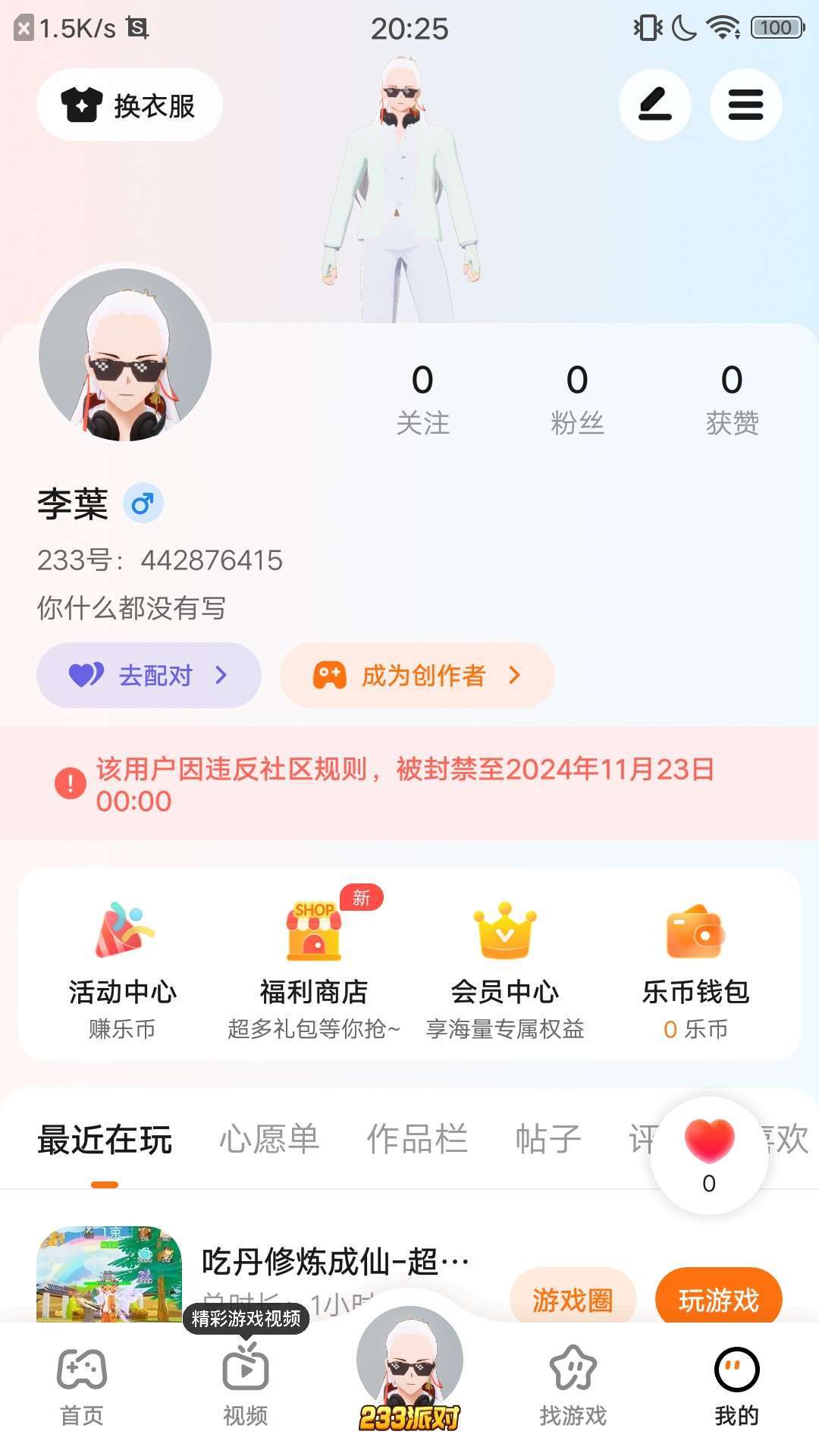Switch to the 帖子 tab
The height and width of the screenshot is (1456, 819).
(x=548, y=1139)
